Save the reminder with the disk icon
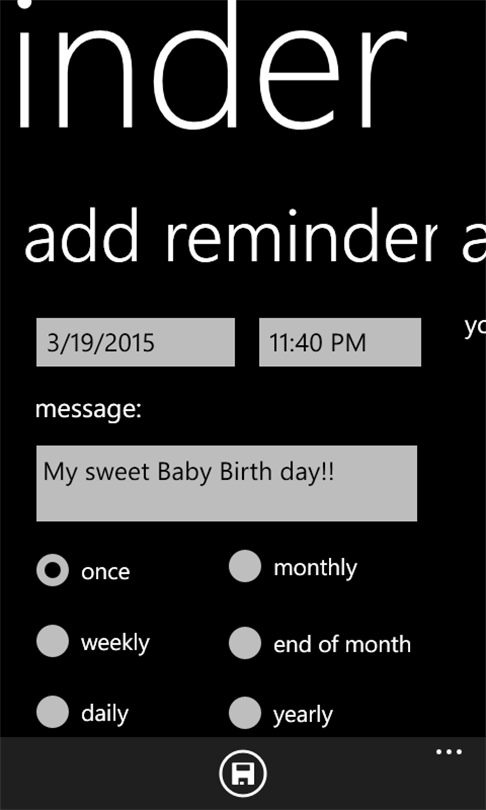The height and width of the screenshot is (810, 486). coord(243,773)
